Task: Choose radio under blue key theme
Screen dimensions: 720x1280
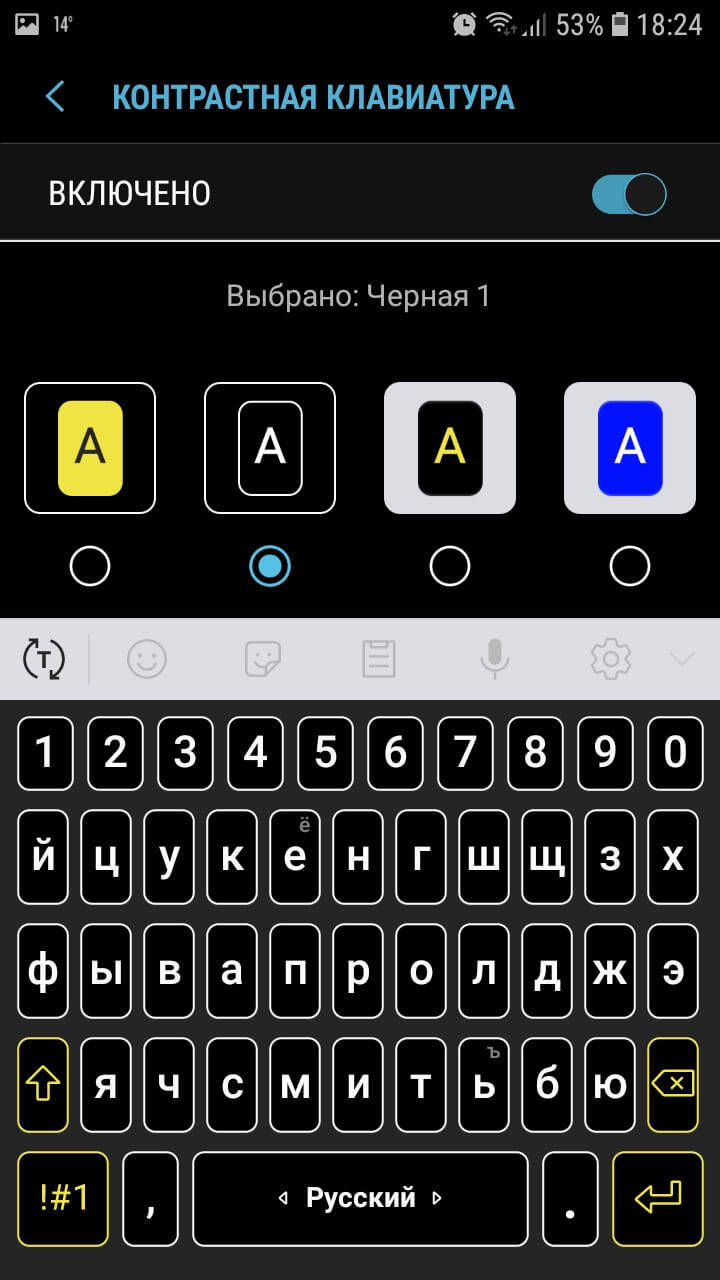Action: click(630, 567)
